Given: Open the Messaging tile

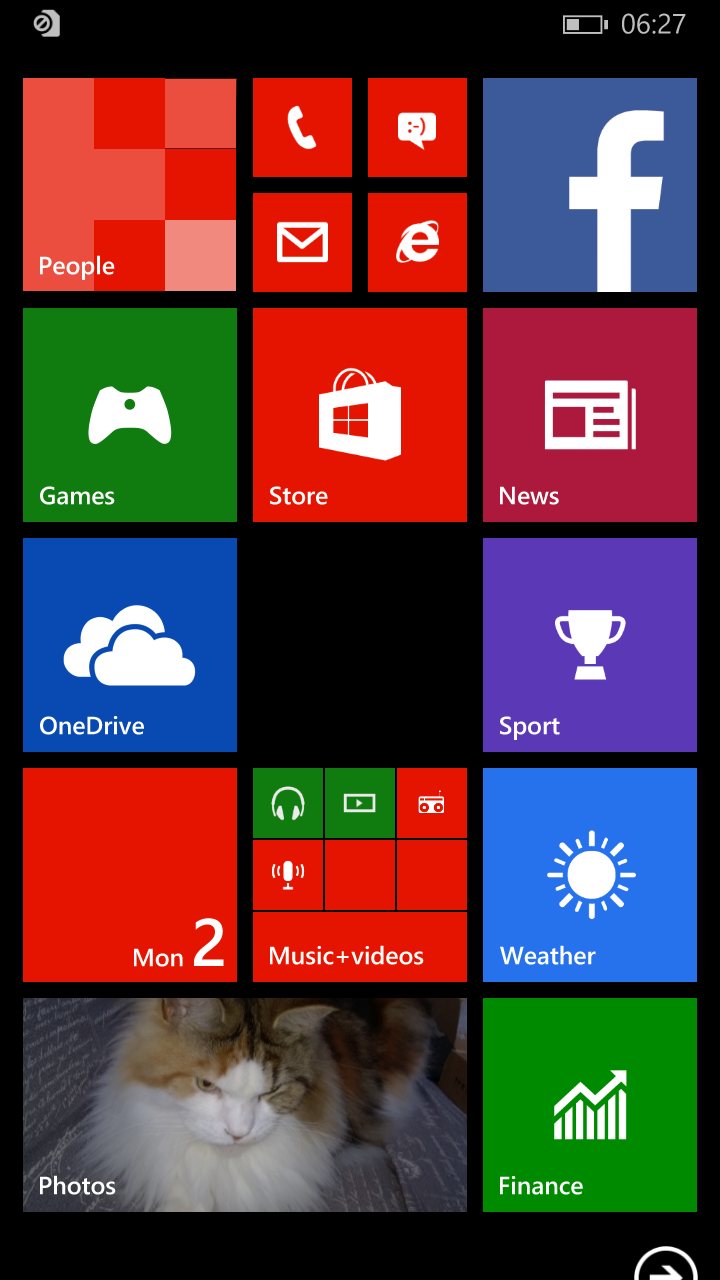Looking at the screenshot, I should pos(417,128).
